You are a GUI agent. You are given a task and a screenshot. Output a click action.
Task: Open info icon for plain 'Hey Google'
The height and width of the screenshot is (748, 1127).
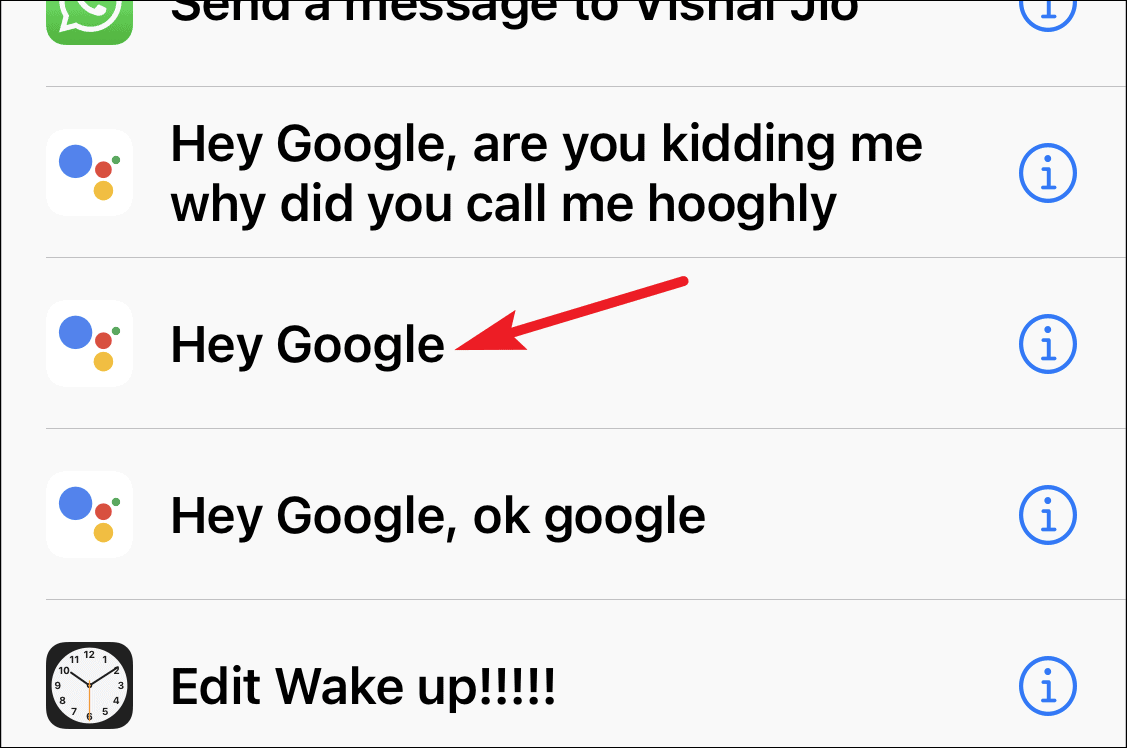[1047, 345]
